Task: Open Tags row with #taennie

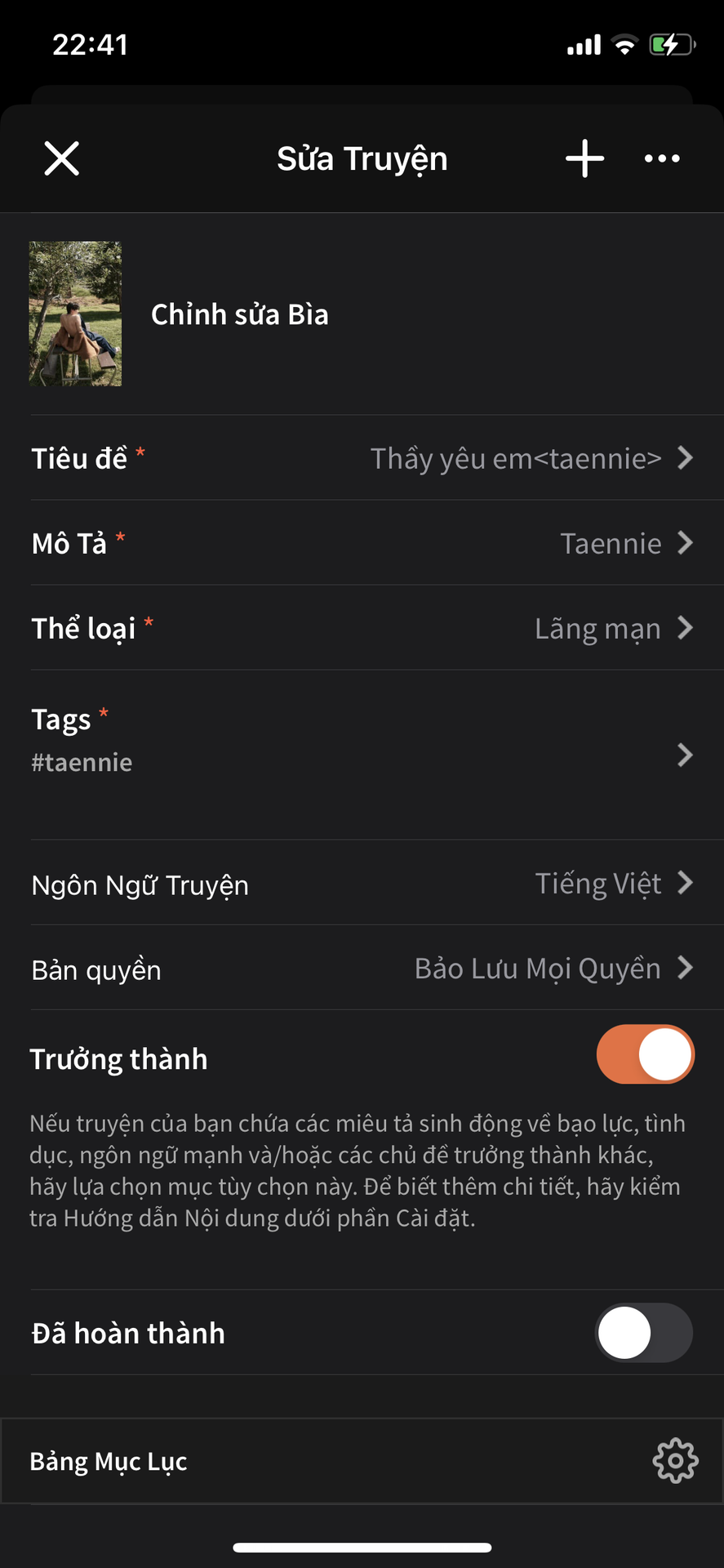Action: coord(362,755)
